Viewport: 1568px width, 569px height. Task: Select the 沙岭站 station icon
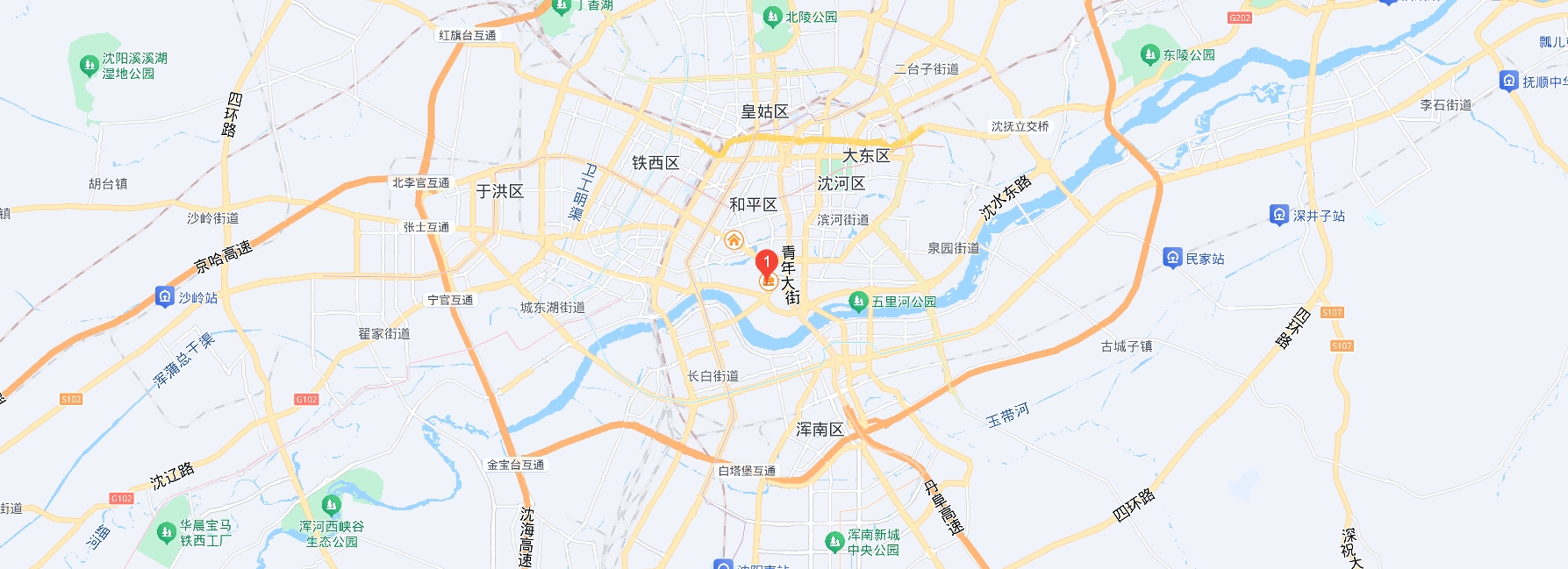point(164,296)
